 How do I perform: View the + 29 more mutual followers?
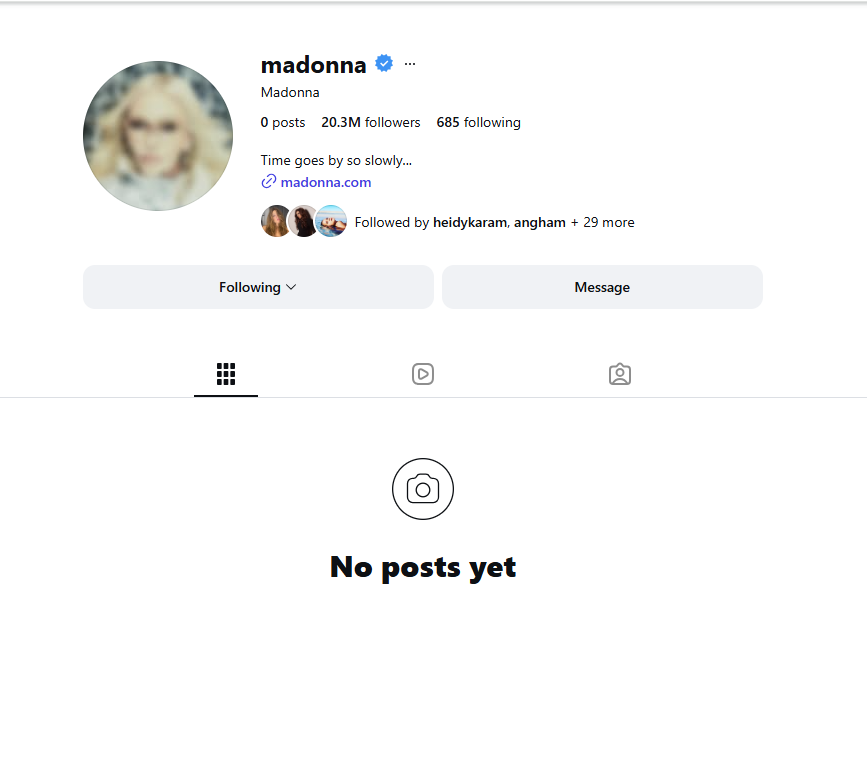pos(602,222)
